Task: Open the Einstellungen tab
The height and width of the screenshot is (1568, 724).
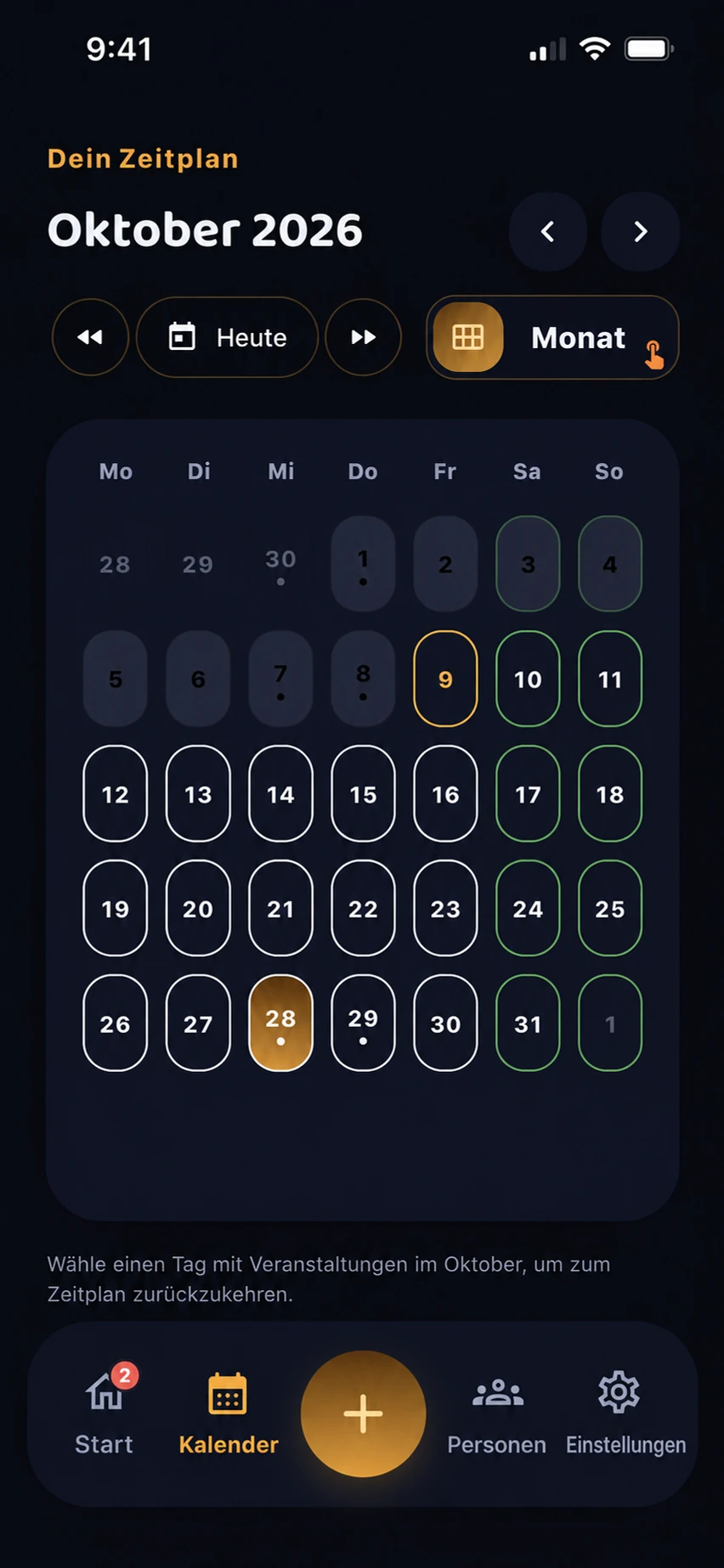Action: coord(625,1413)
